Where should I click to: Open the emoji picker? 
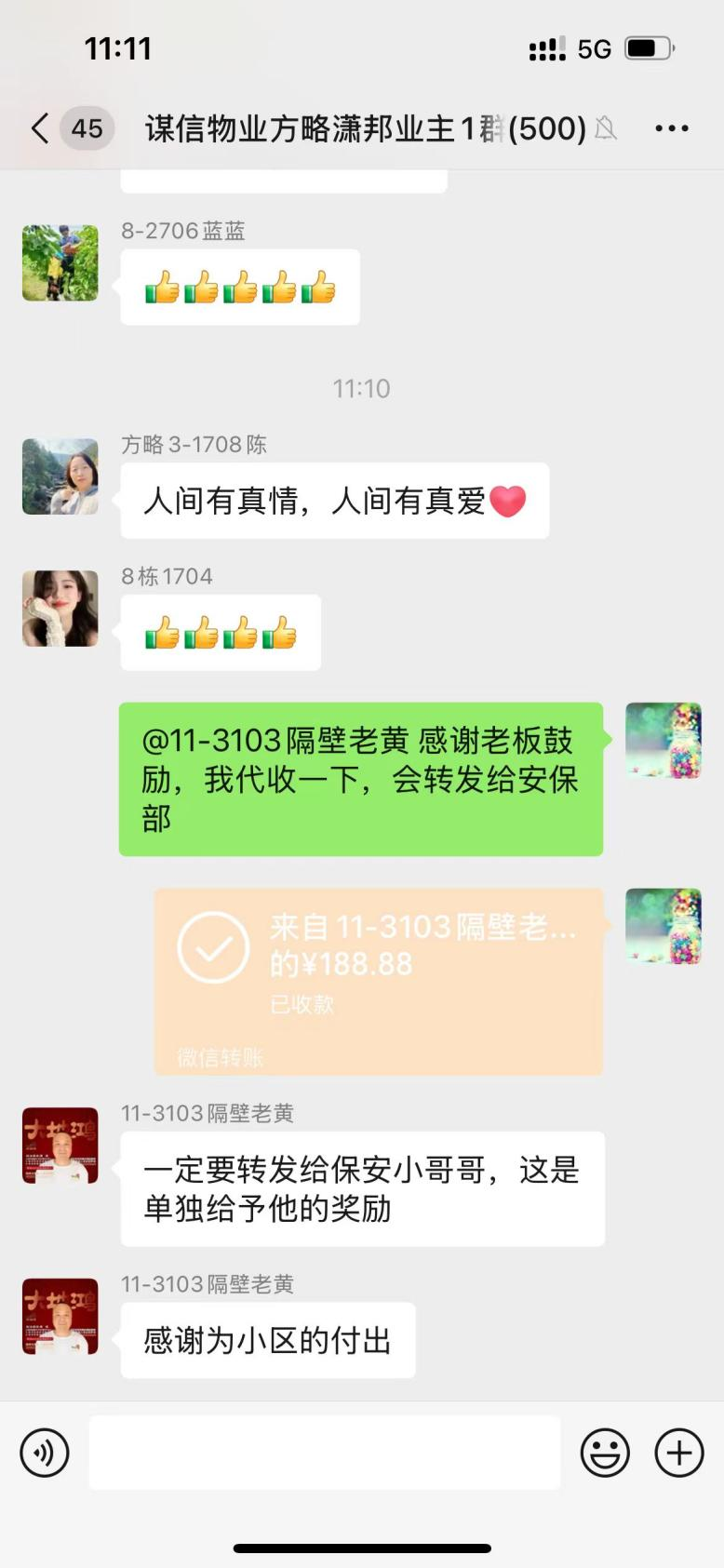tap(605, 1453)
